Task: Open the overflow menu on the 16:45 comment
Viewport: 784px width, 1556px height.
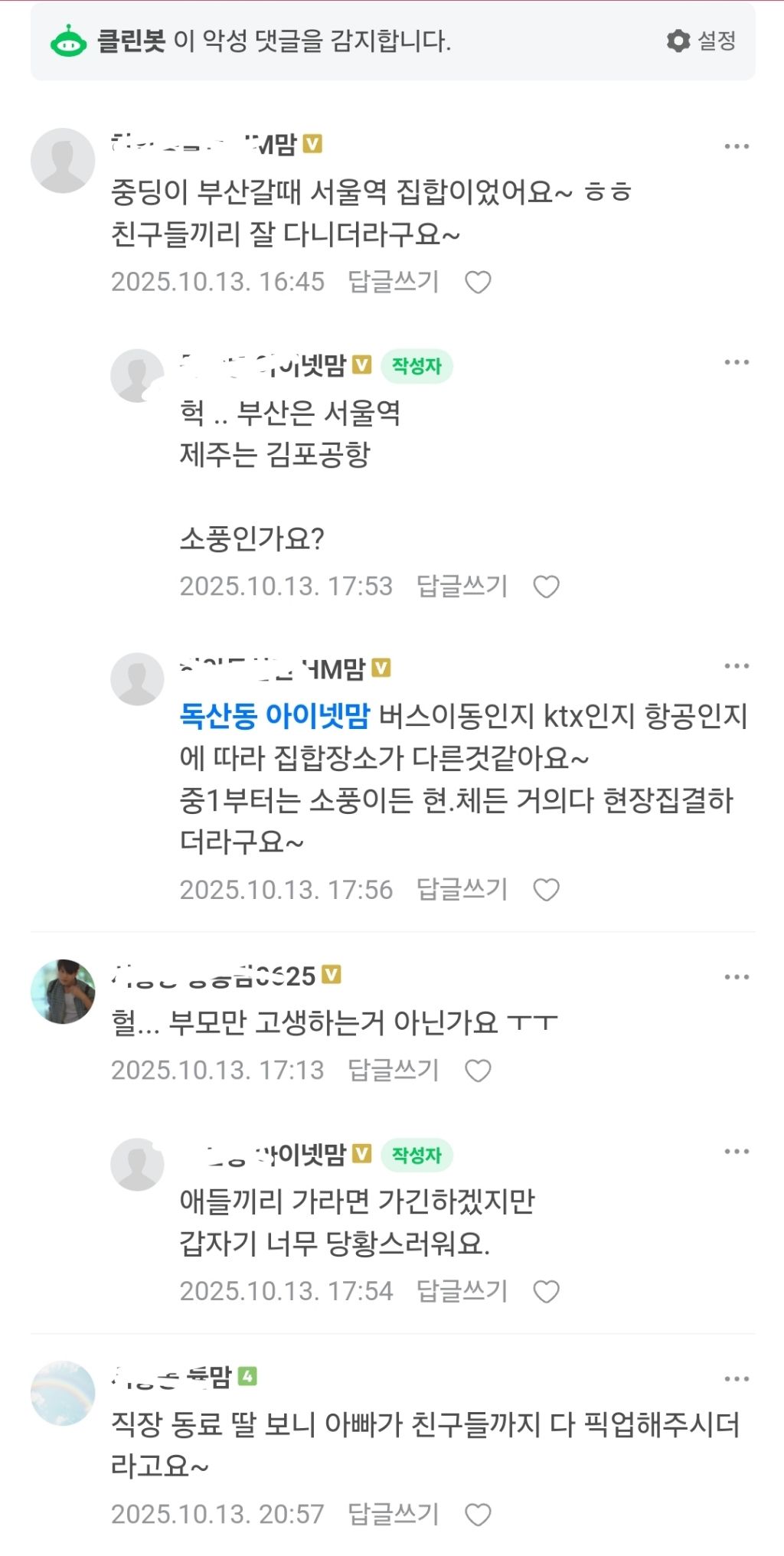Action: 737,146
